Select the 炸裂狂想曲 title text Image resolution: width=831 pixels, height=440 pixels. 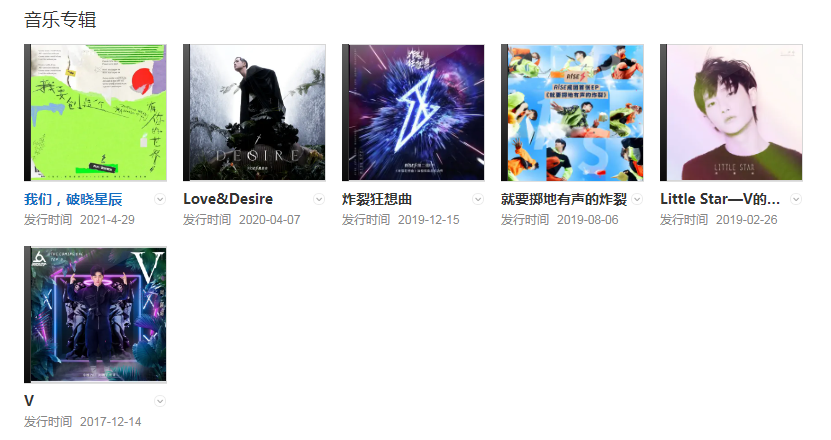click(x=377, y=199)
